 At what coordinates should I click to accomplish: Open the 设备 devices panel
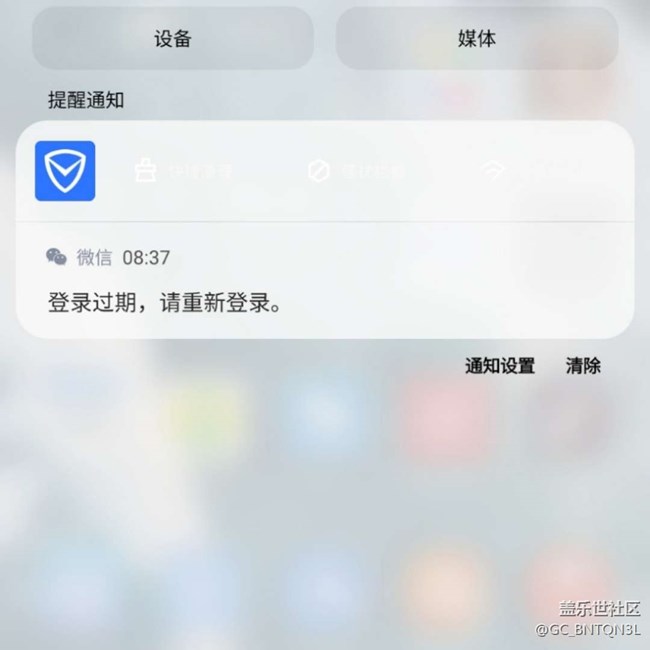coord(173,39)
